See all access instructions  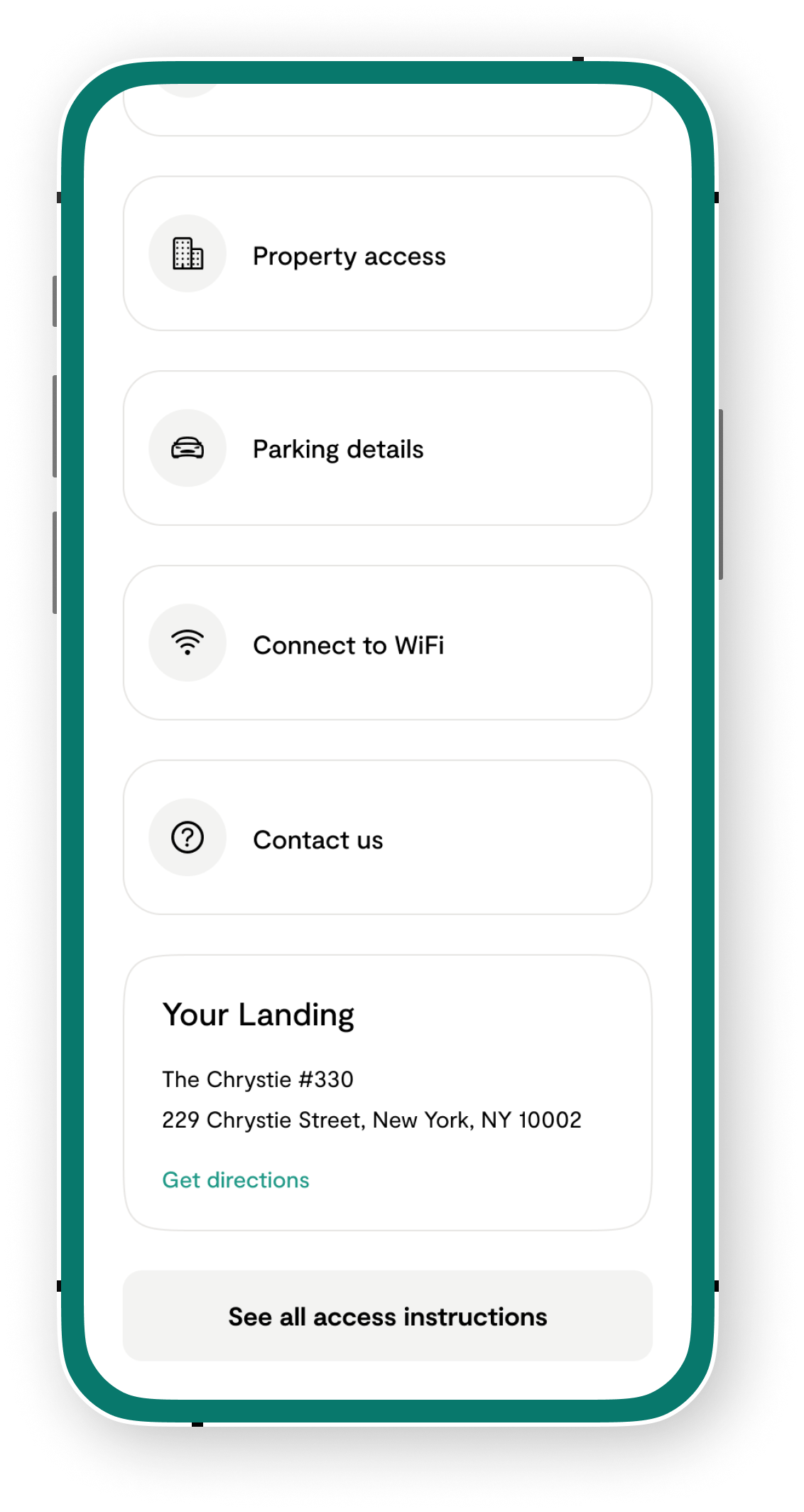(x=388, y=1316)
